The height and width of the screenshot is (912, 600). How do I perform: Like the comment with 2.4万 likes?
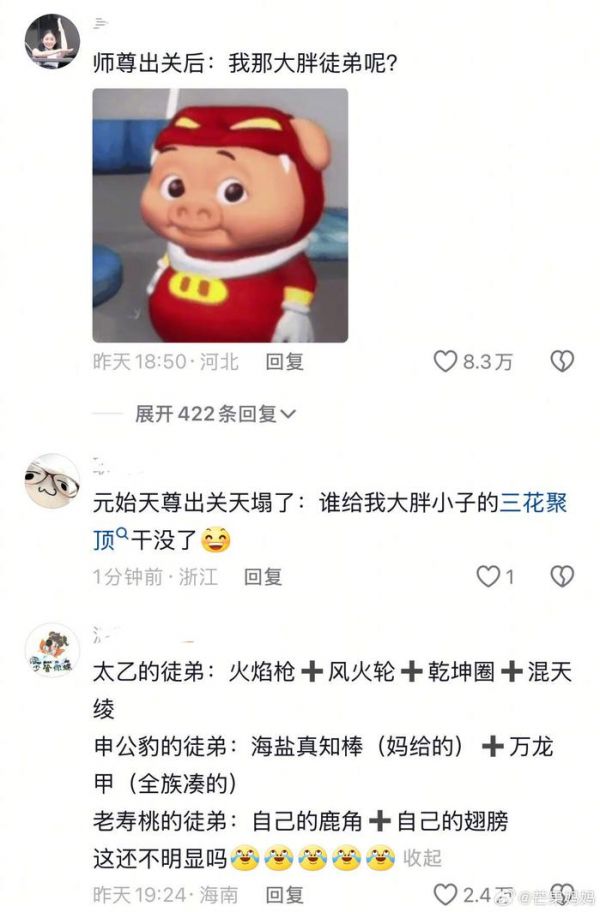(445, 893)
